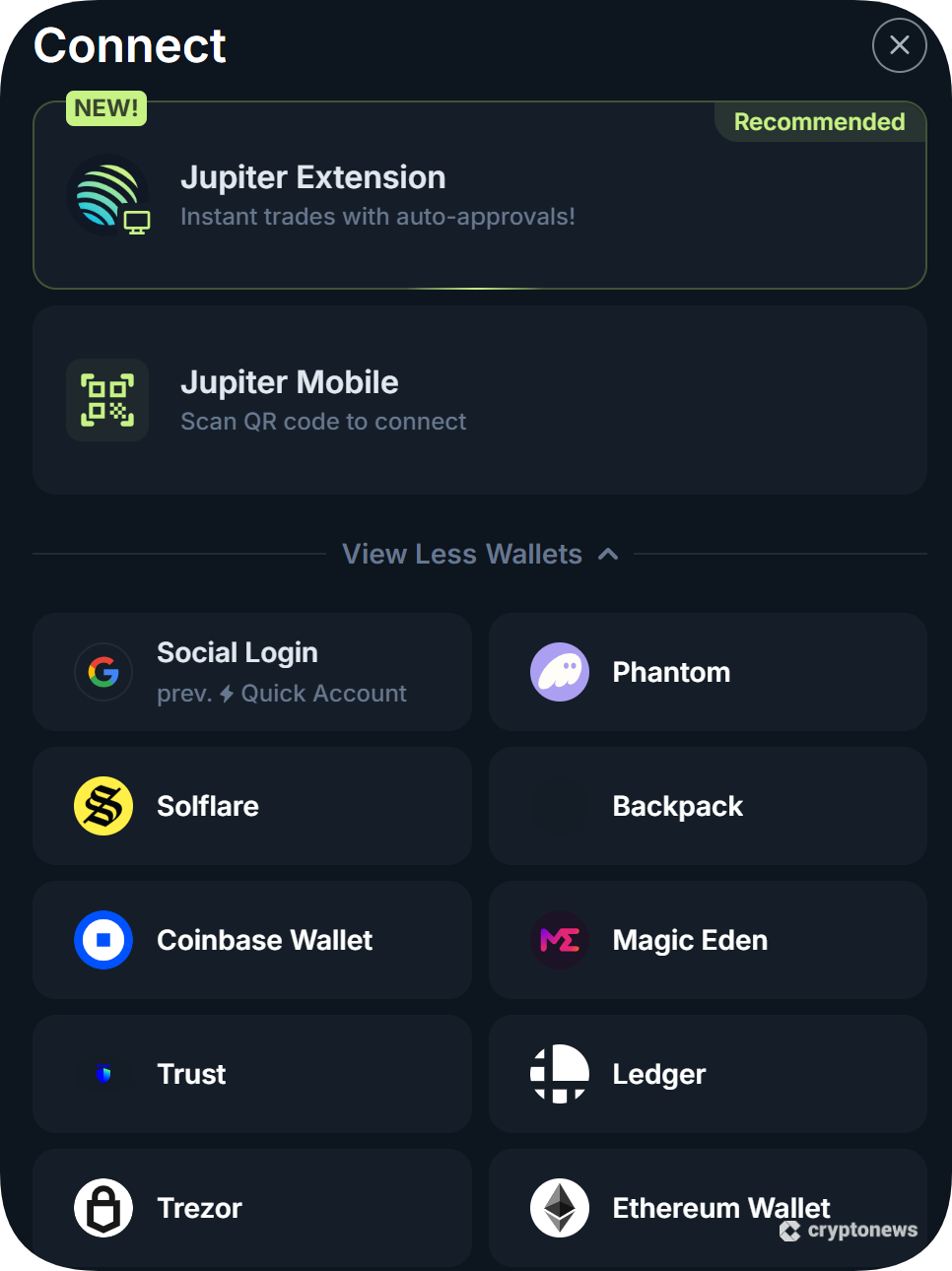Click the Ledger wallet icon
The height and width of the screenshot is (1271, 952).
(x=560, y=1074)
